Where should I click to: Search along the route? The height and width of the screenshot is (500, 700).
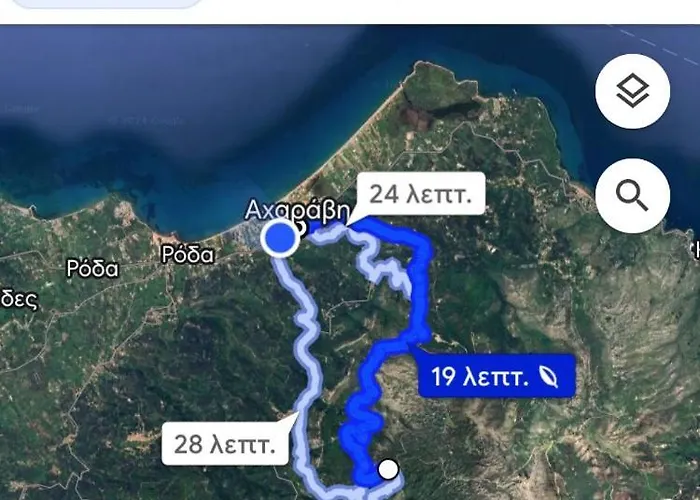[x=632, y=195]
